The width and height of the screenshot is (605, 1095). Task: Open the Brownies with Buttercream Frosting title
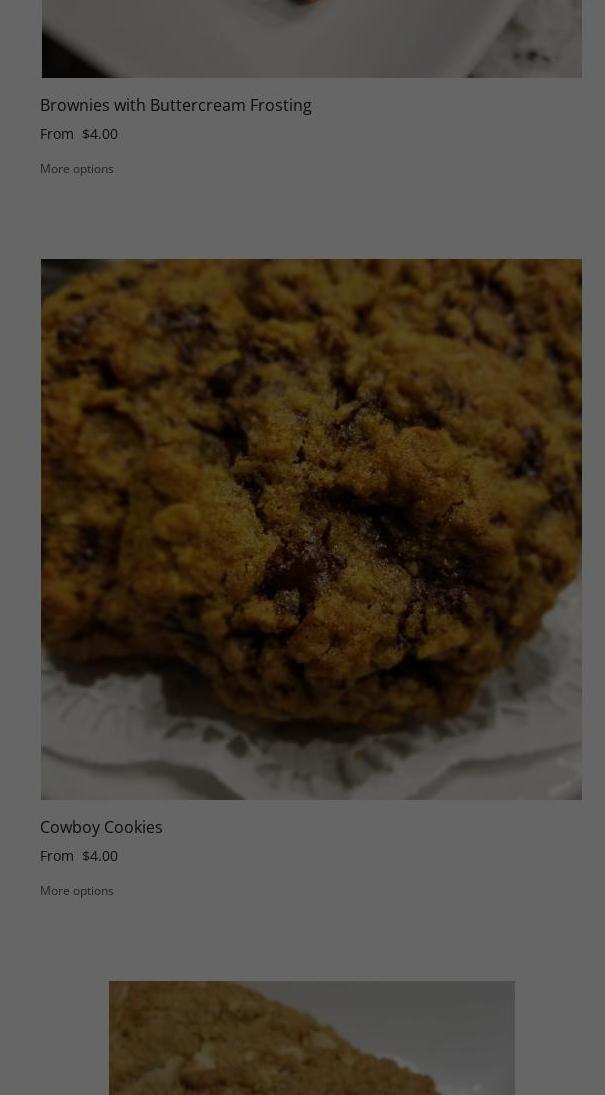[x=176, y=105]
